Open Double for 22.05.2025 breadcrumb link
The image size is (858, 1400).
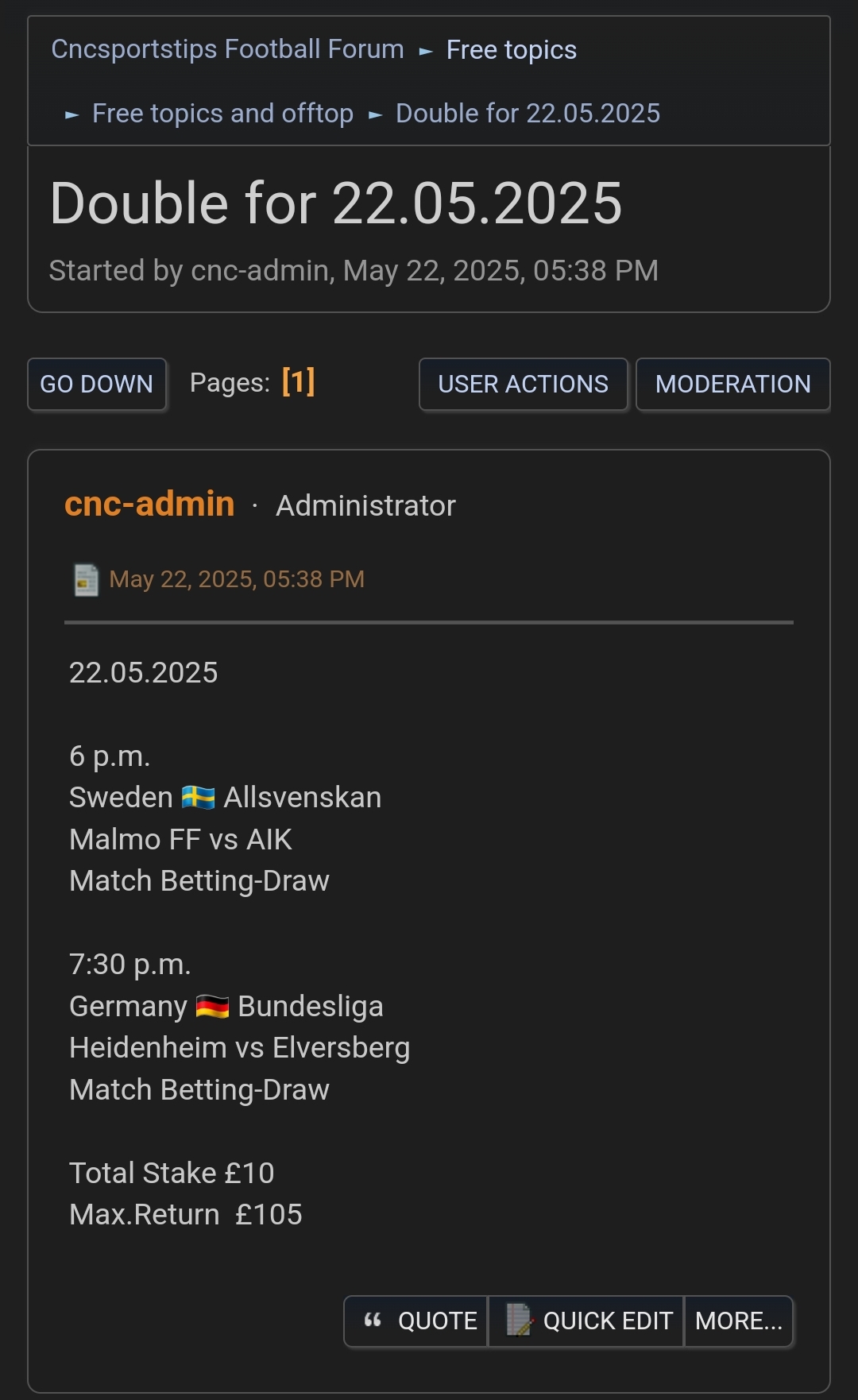(x=528, y=114)
